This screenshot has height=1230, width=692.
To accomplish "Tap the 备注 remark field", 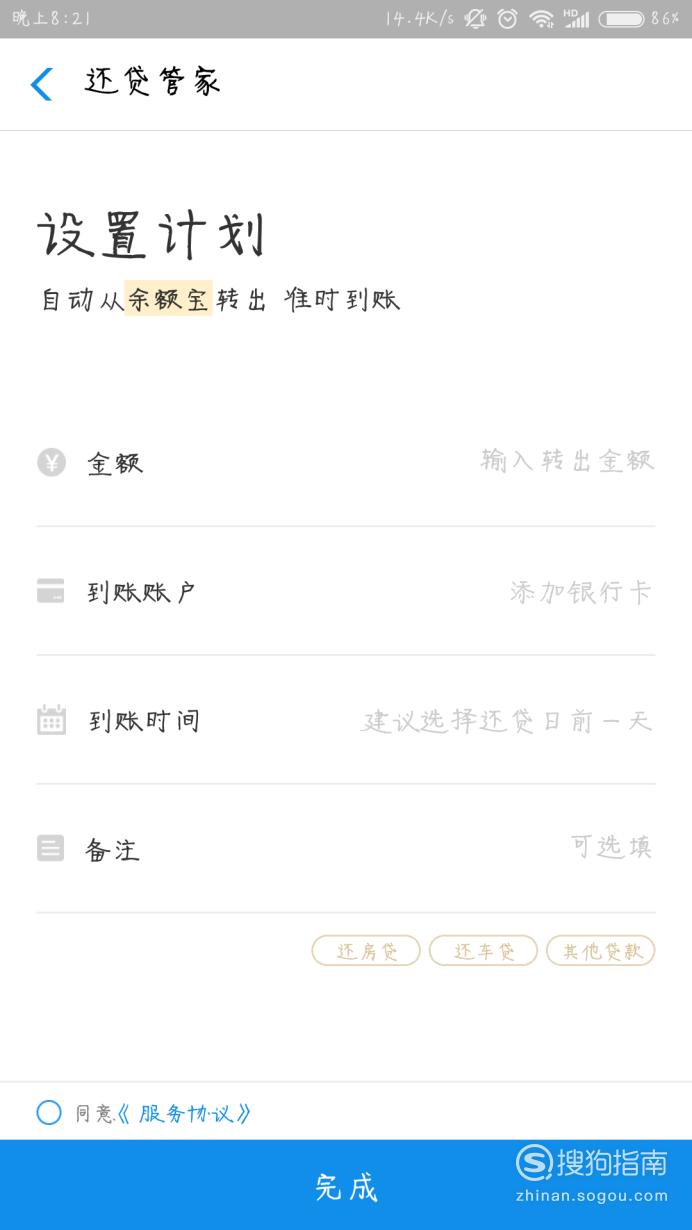I will (346, 848).
